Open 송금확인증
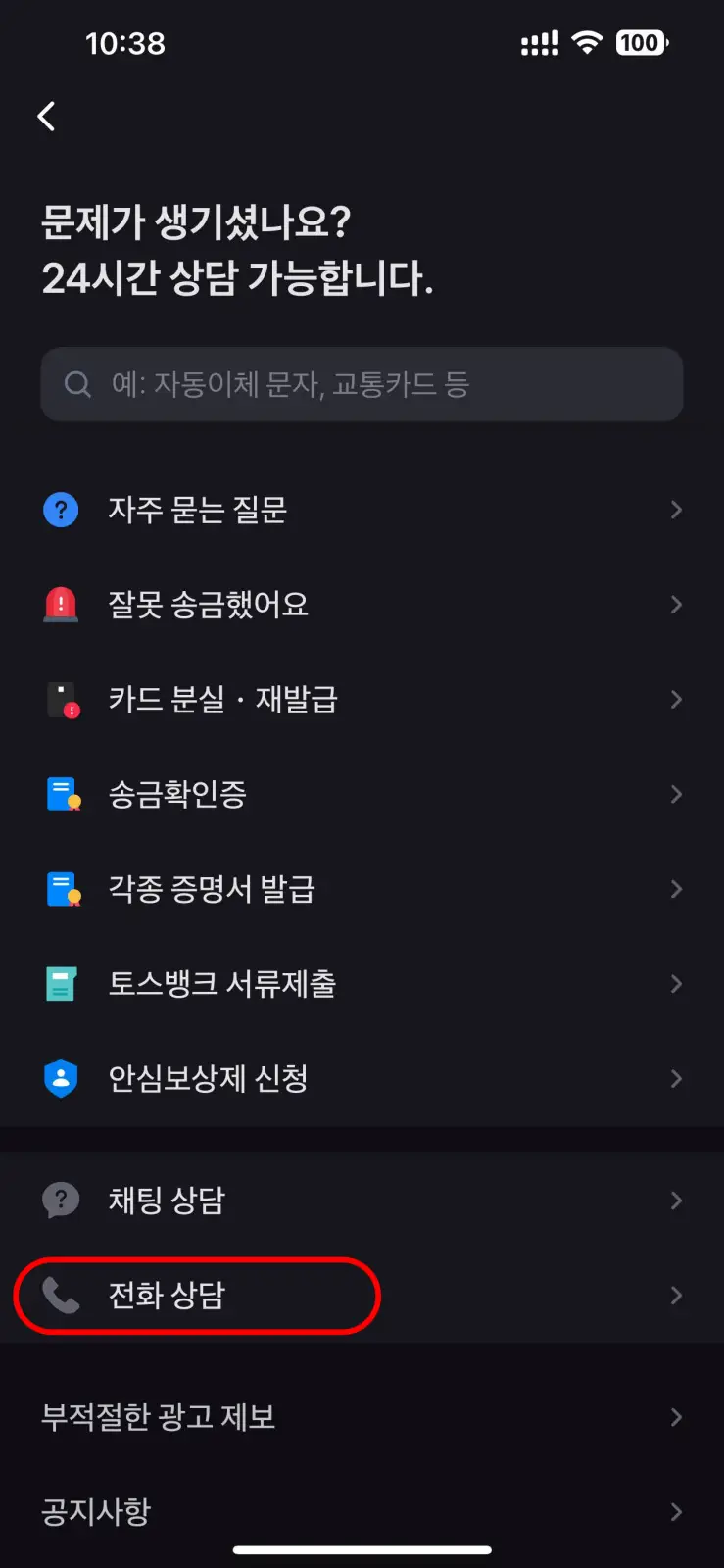The width and height of the screenshot is (724, 1568). [362, 794]
